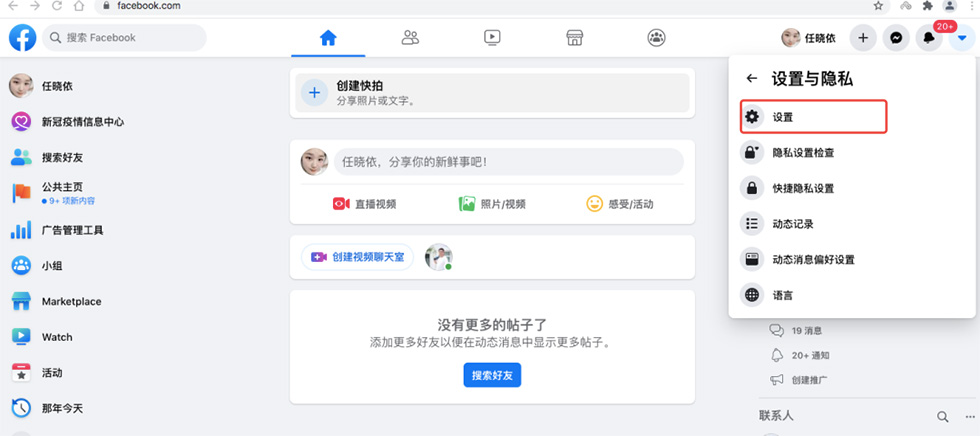980x436 pixels.
Task: Go back from 设置与隐私 menu
Action: [752, 78]
